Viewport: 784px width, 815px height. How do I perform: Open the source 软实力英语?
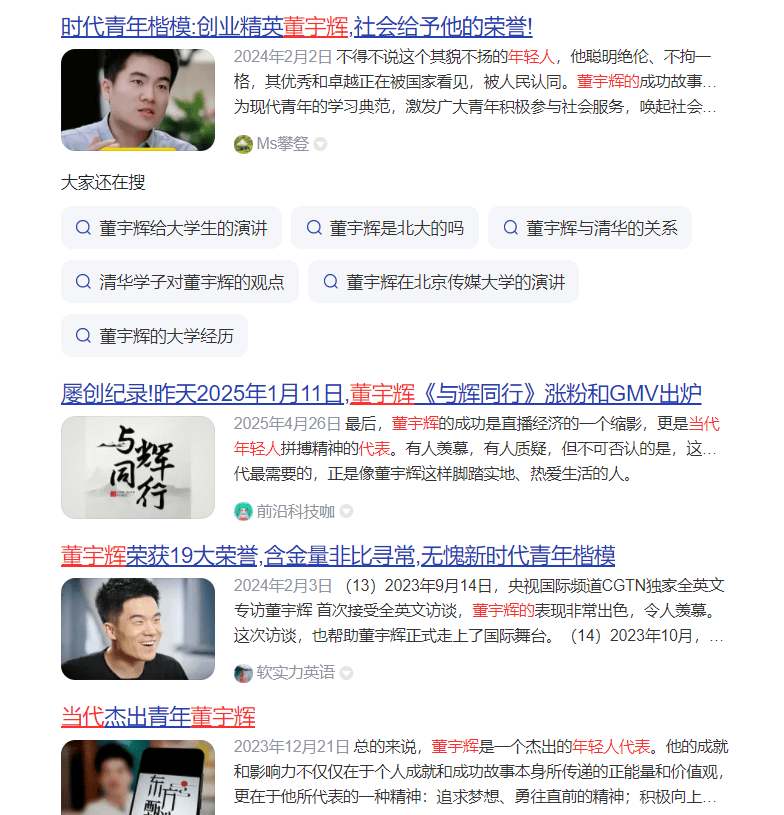295,673
